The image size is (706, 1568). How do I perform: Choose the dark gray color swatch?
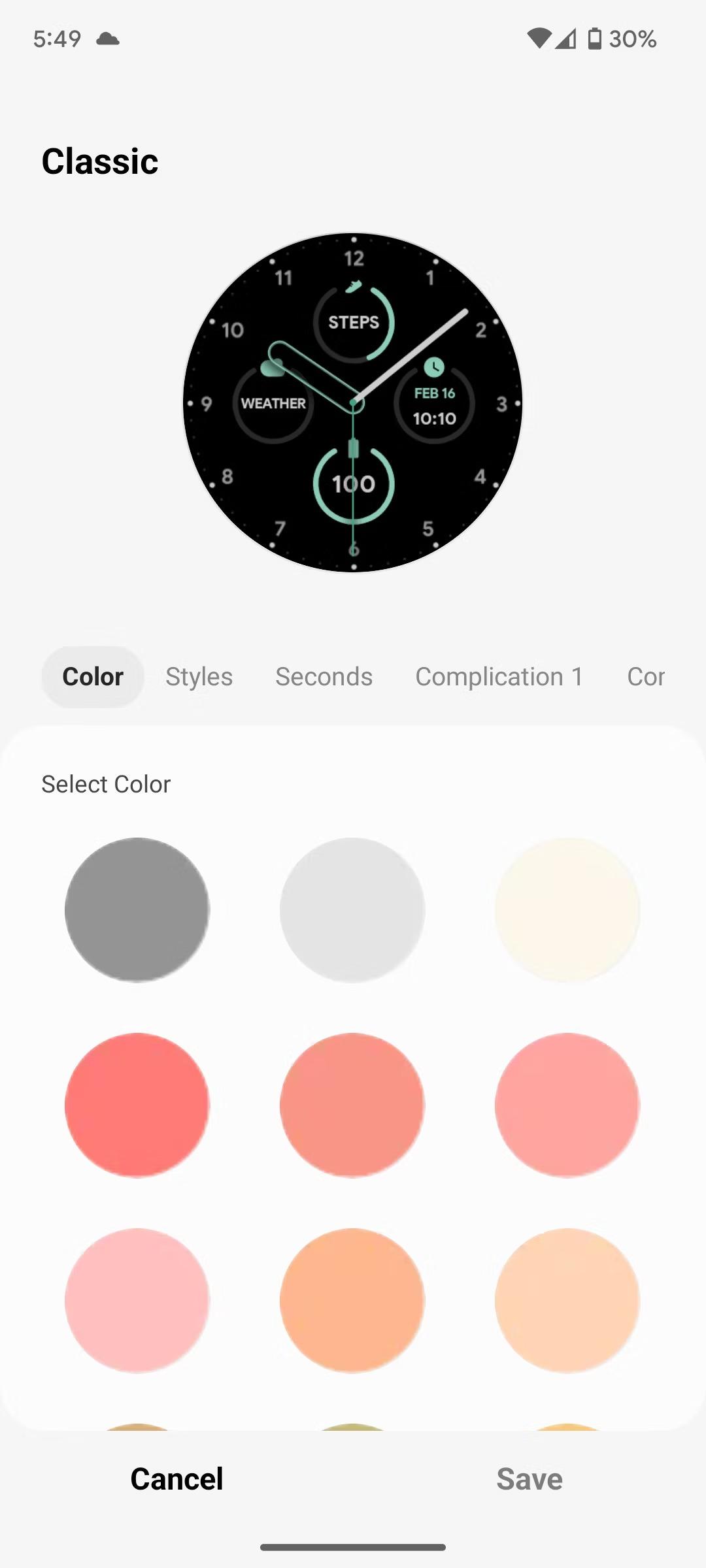coord(137,909)
